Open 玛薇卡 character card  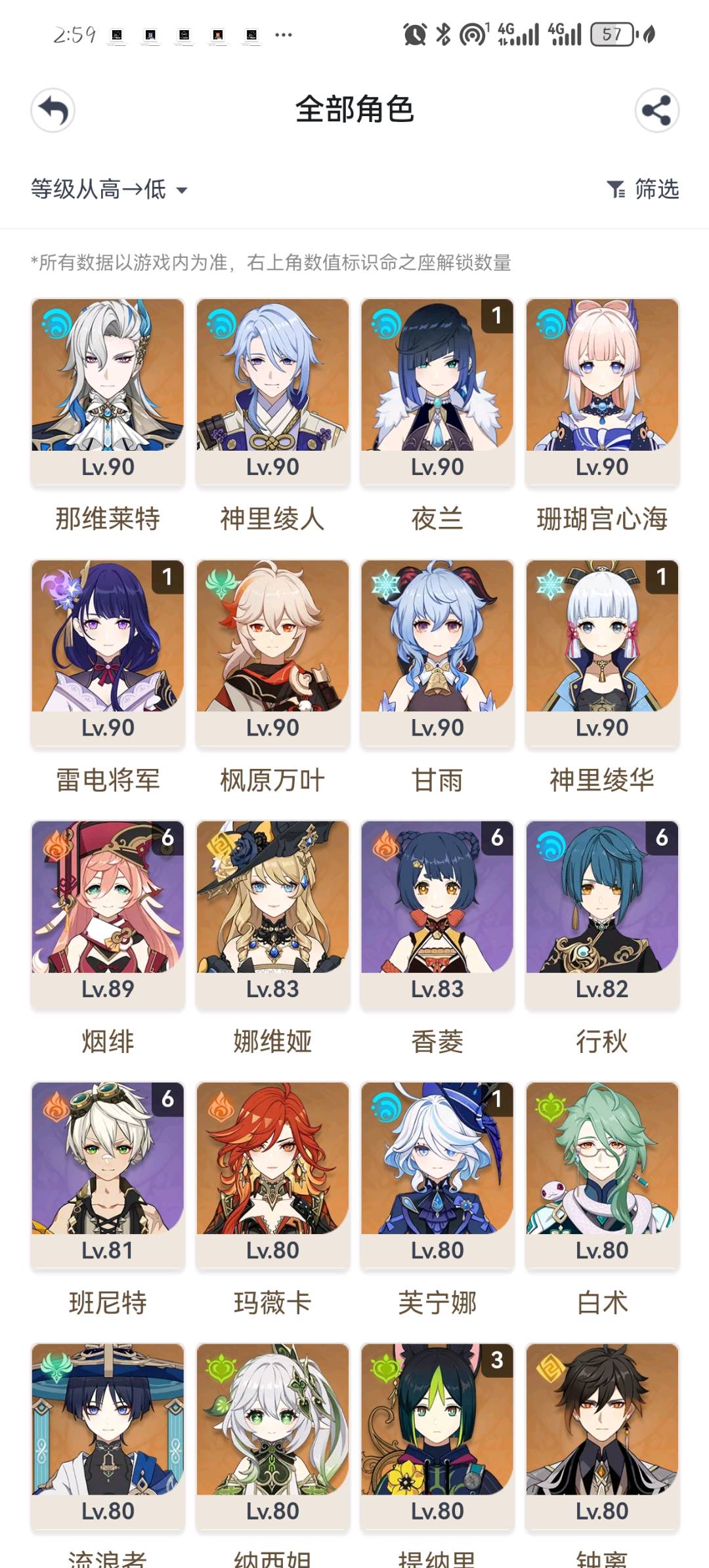272,1174
